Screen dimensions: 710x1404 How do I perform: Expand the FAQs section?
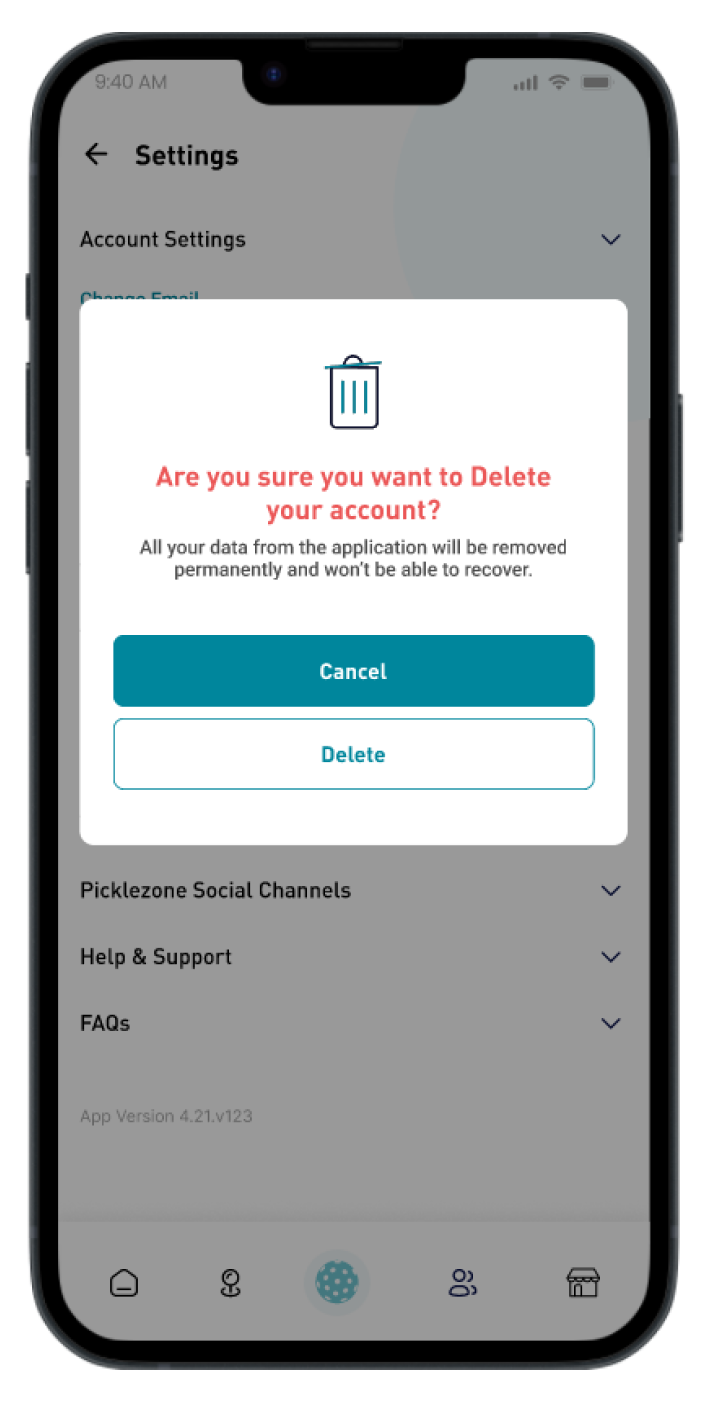(351, 1023)
